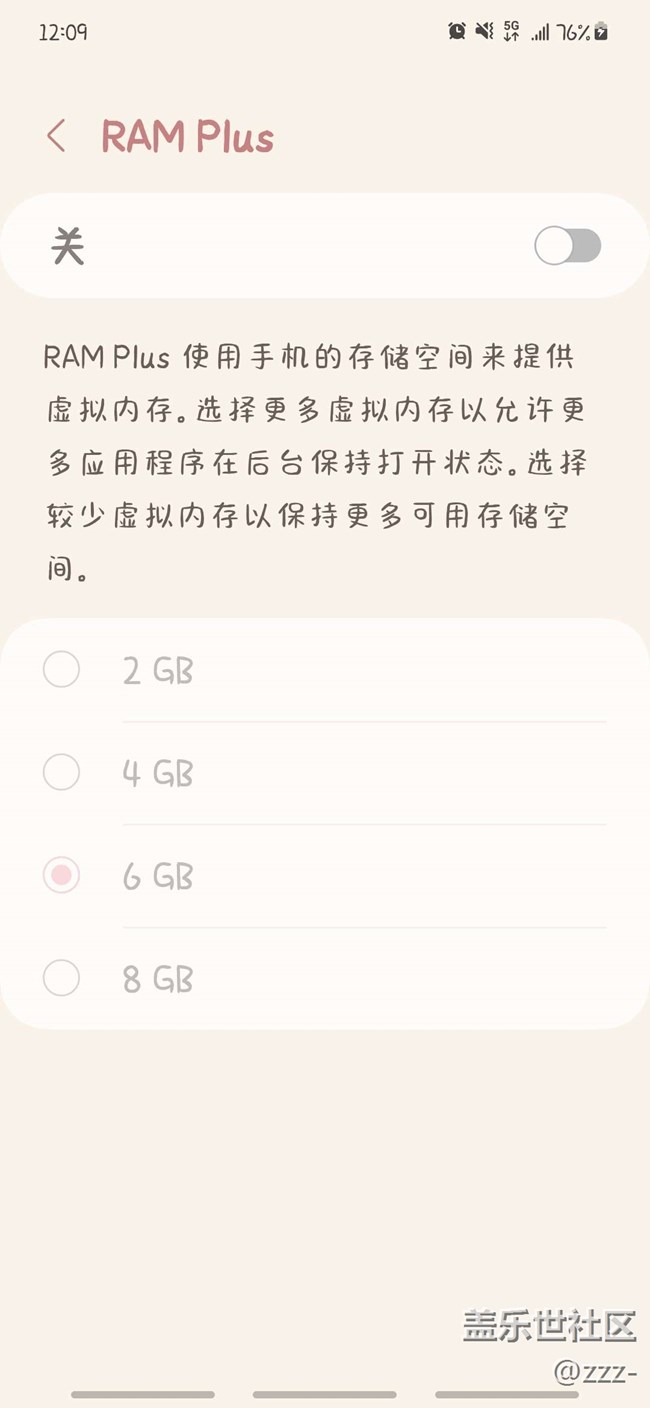Screen dimensions: 650x1408
Task: Choose 4 GB of virtual memory
Action: (62, 773)
